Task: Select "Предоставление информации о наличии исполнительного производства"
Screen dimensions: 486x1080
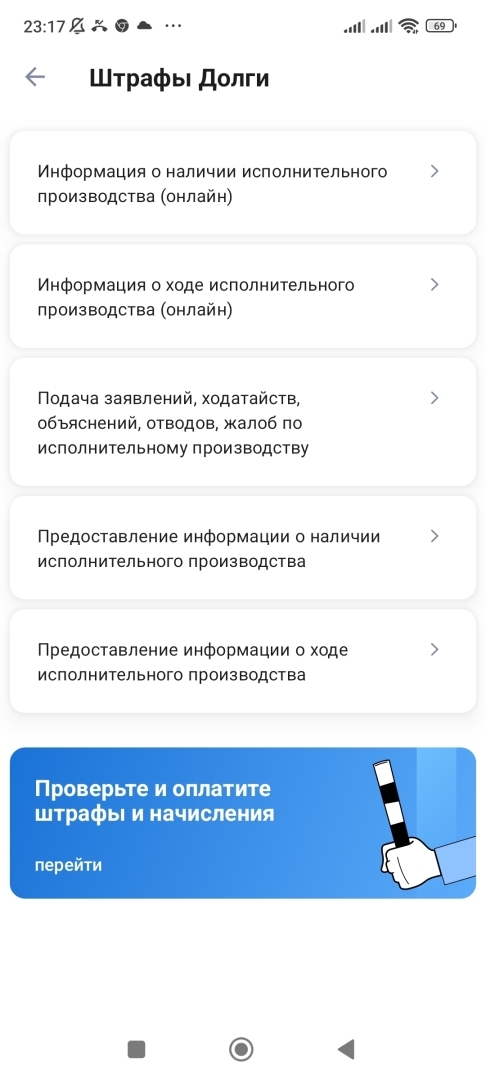Action: (242, 548)
